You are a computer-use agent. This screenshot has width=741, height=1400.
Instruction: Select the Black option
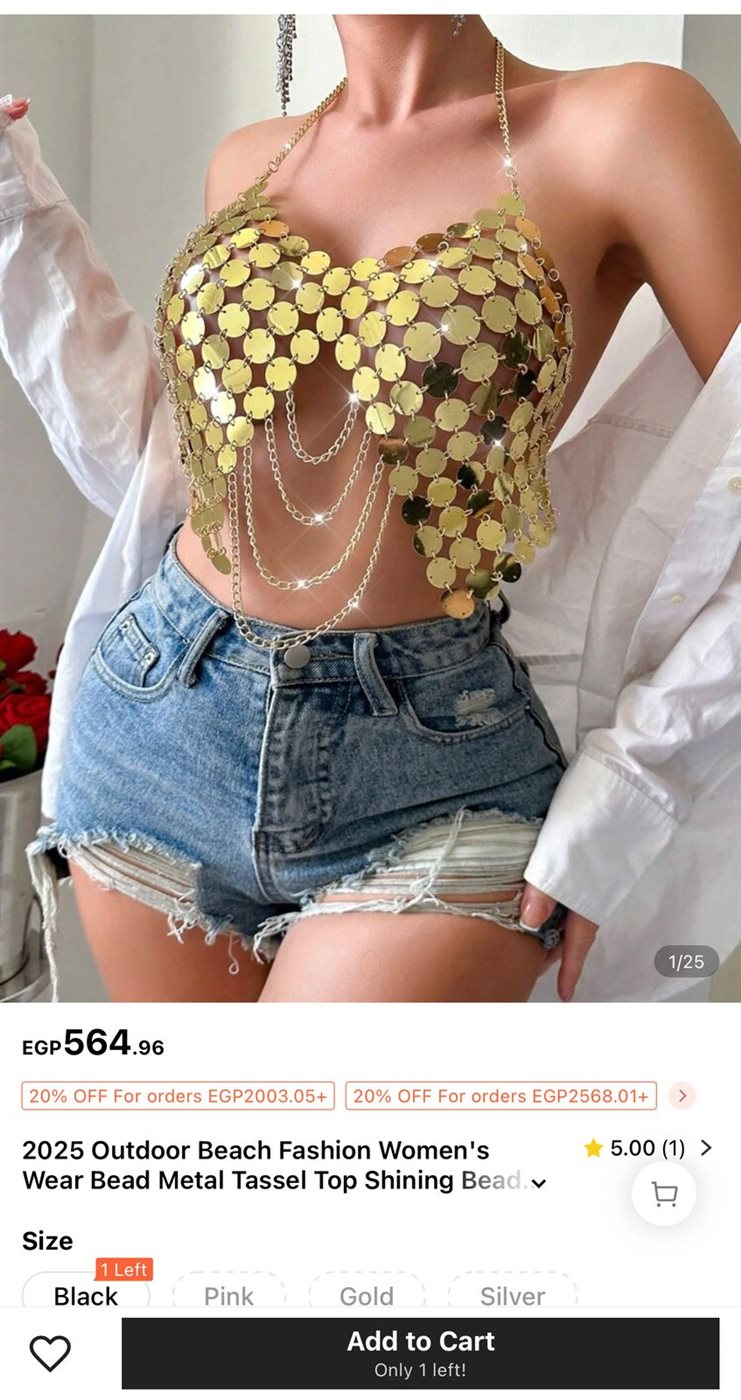tap(86, 1294)
